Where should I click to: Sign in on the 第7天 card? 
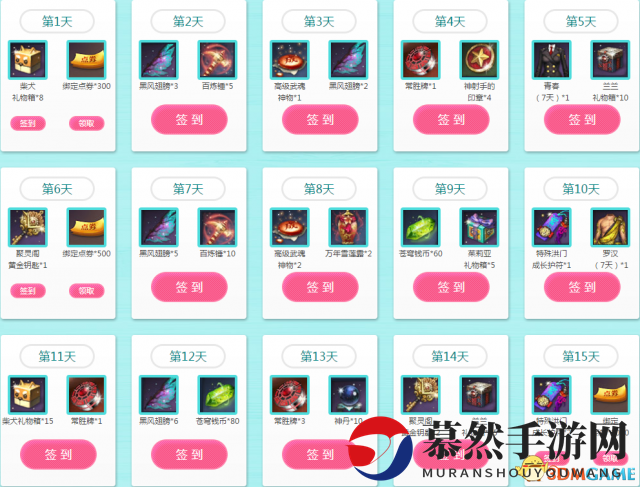pyautogui.click(x=189, y=287)
